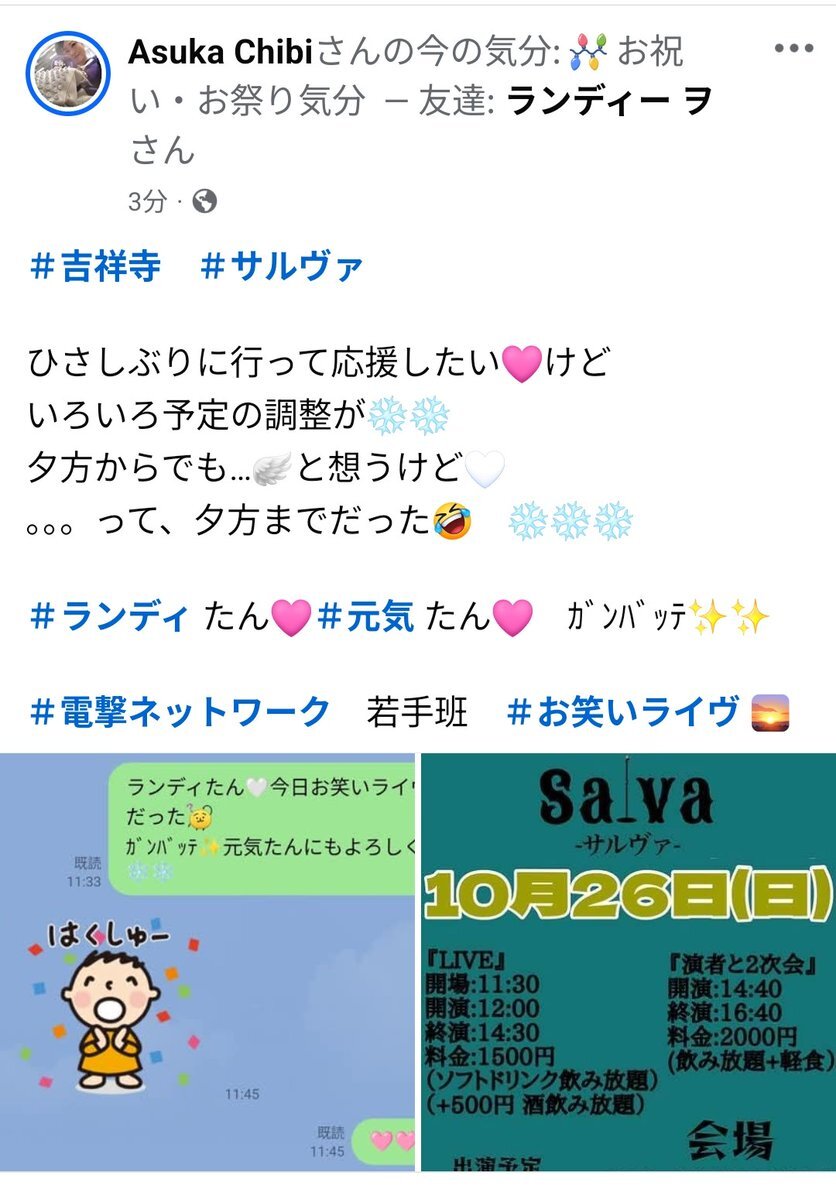Open the #ランディ hashtag
The width and height of the screenshot is (836, 1200).
109,618
